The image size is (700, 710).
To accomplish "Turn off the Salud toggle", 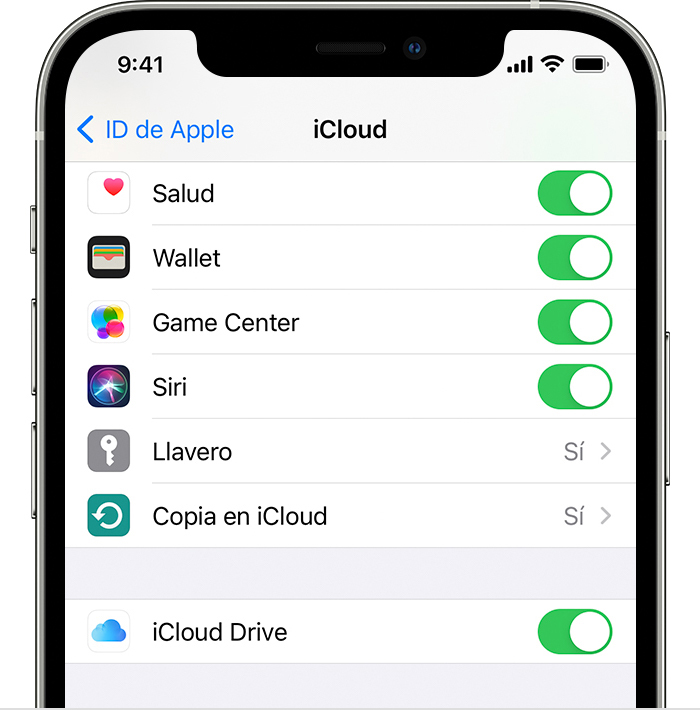I will pyautogui.click(x=574, y=193).
